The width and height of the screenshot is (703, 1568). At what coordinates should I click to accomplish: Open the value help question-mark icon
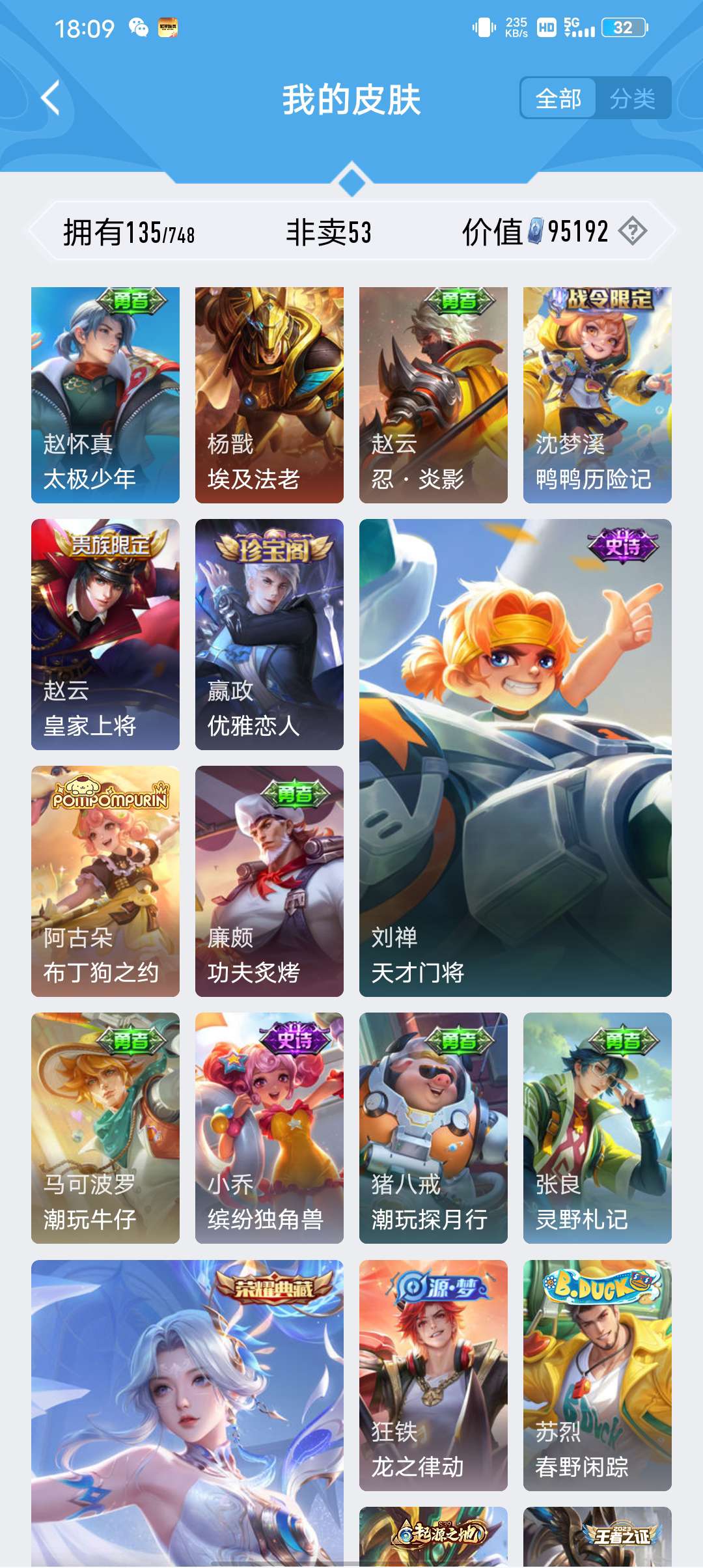click(632, 231)
